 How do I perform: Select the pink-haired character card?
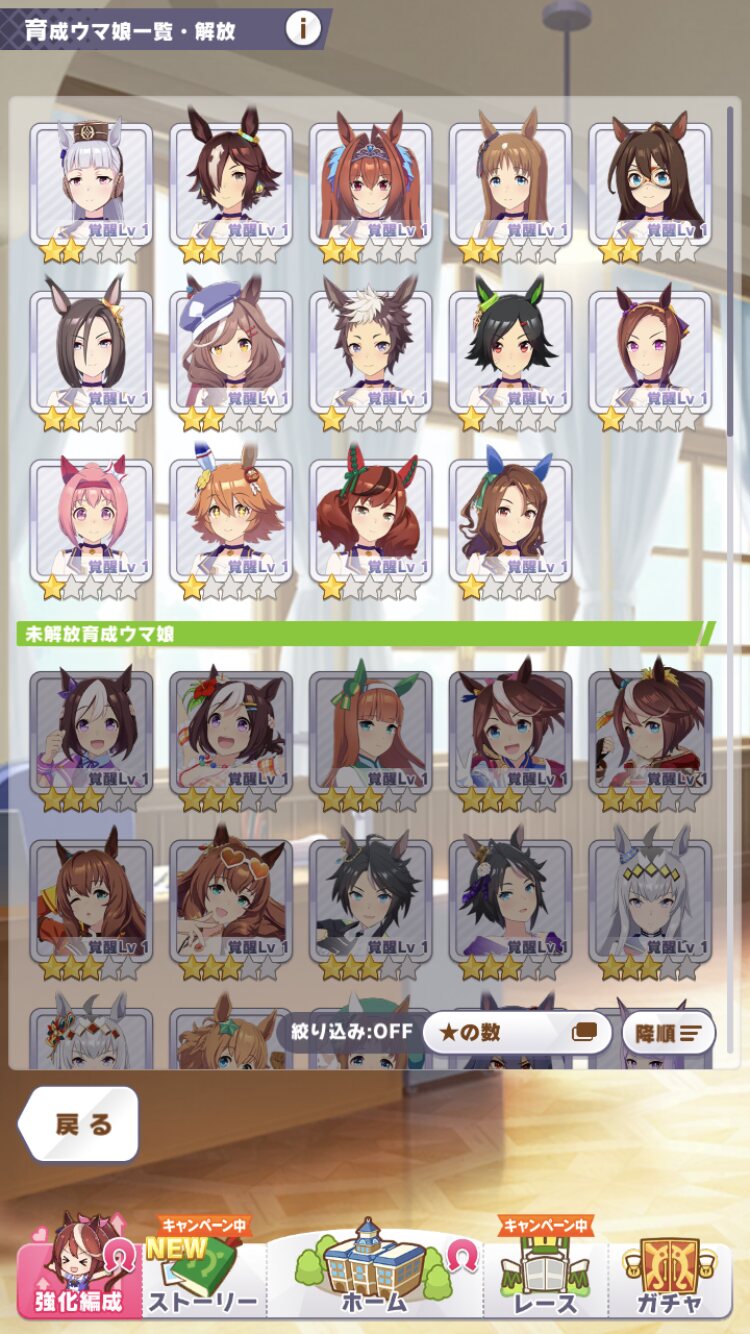click(91, 521)
